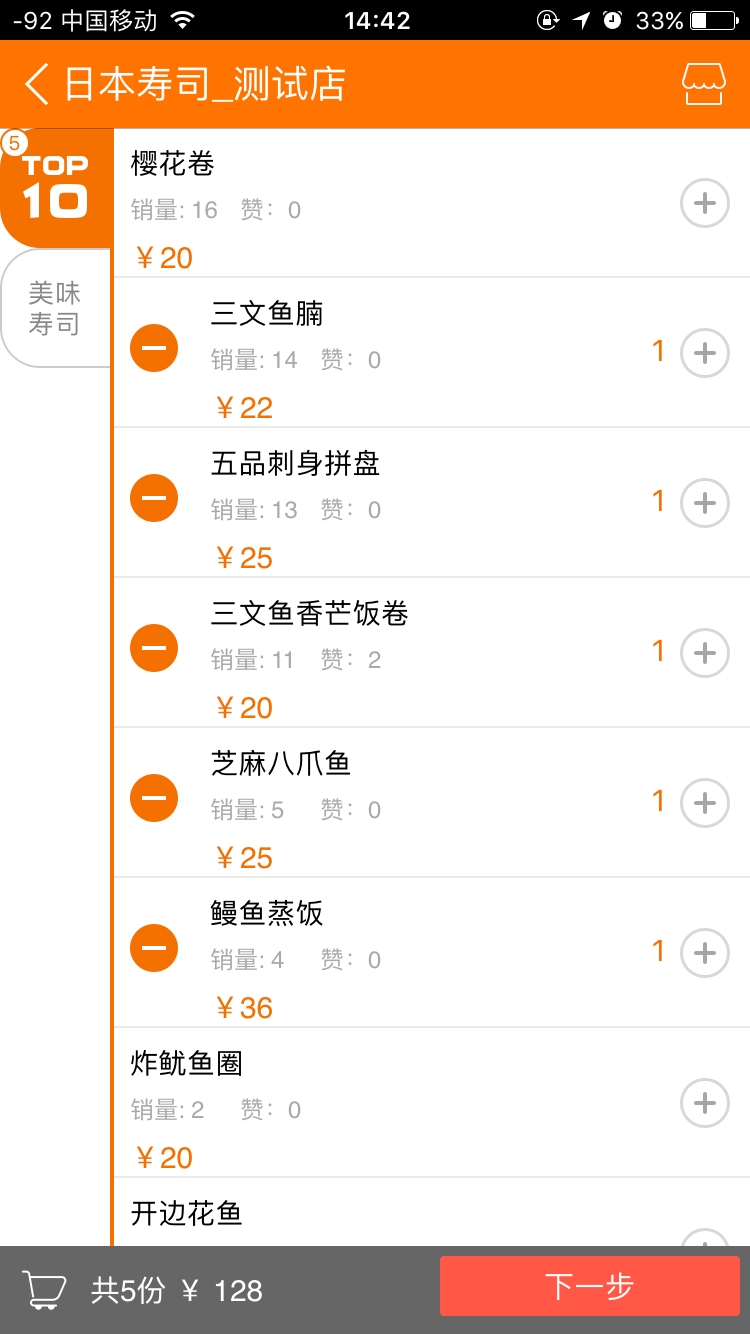Remove one 三文鱼香芒饭卷
The height and width of the screenshot is (1334, 750).
click(154, 648)
